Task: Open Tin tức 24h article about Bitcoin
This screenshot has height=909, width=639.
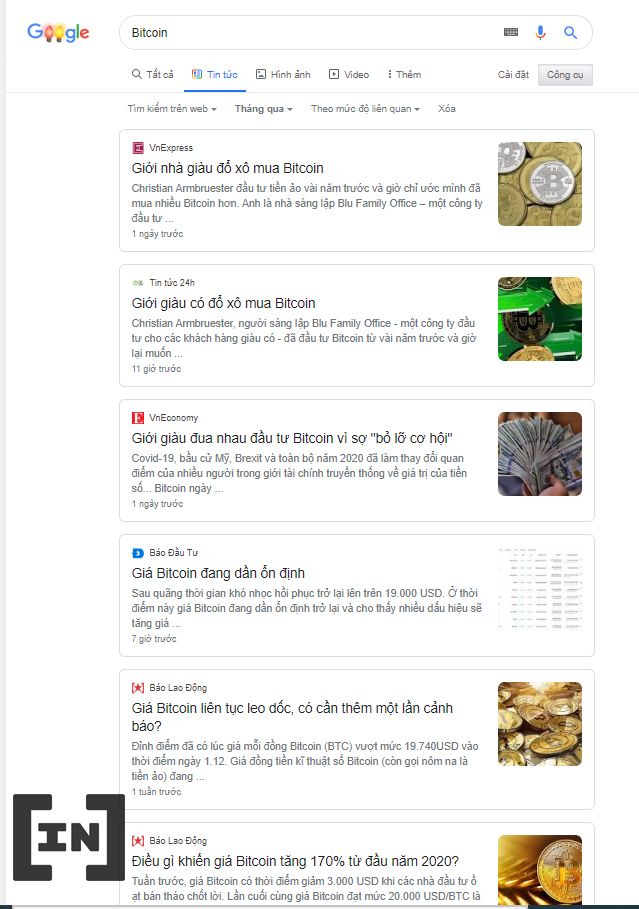Action: tap(223, 303)
